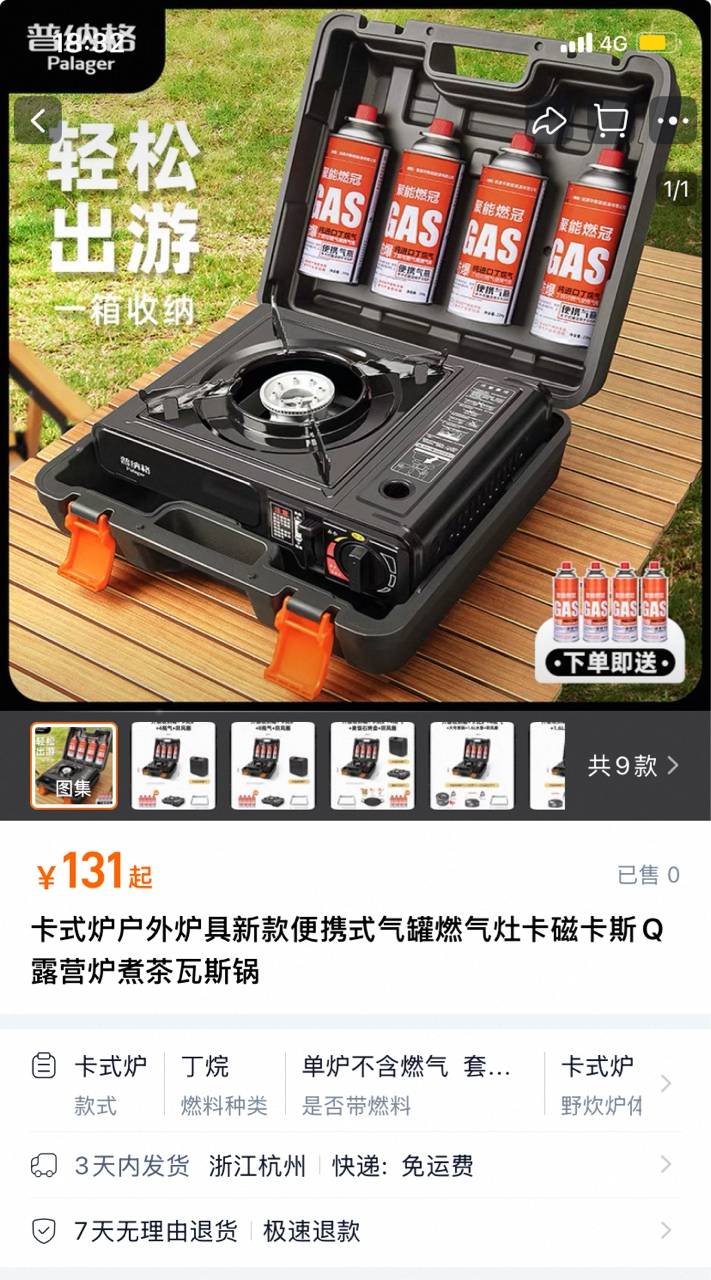Screen dimensions: 711x1280
Task: Open 7天无理由退货 return policy row
Action: tap(355, 1231)
